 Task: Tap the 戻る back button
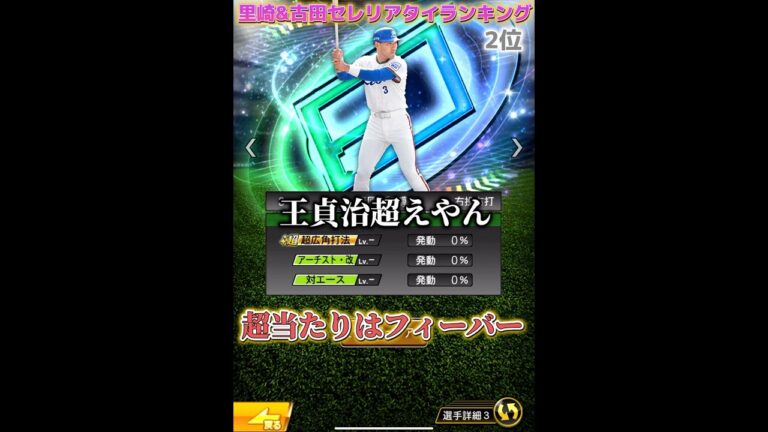(x=260, y=416)
